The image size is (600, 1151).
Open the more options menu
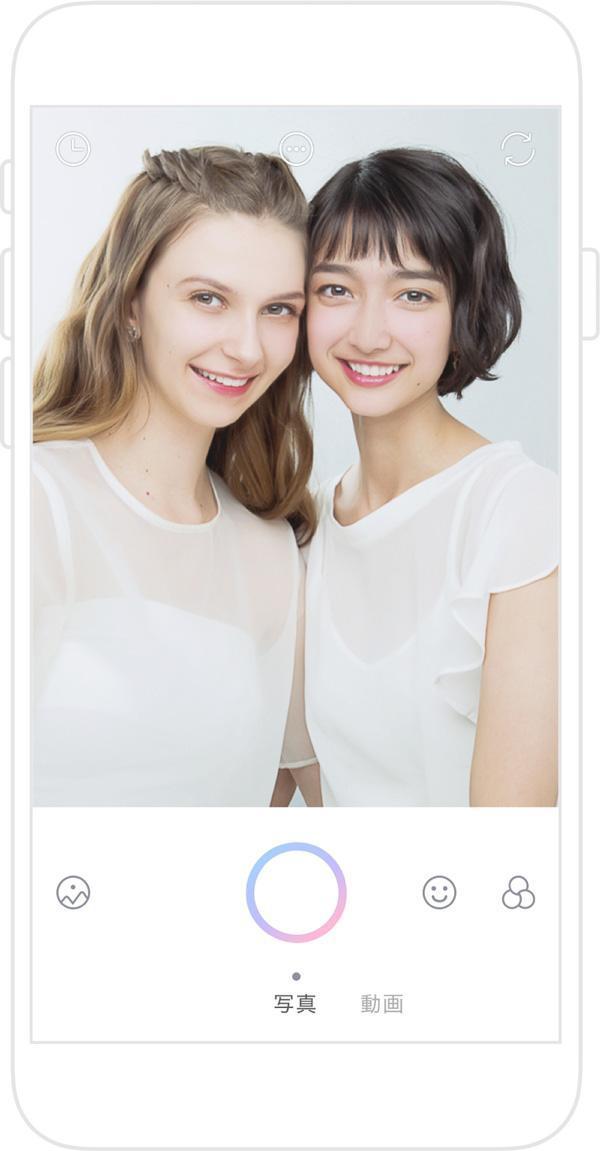point(296,150)
